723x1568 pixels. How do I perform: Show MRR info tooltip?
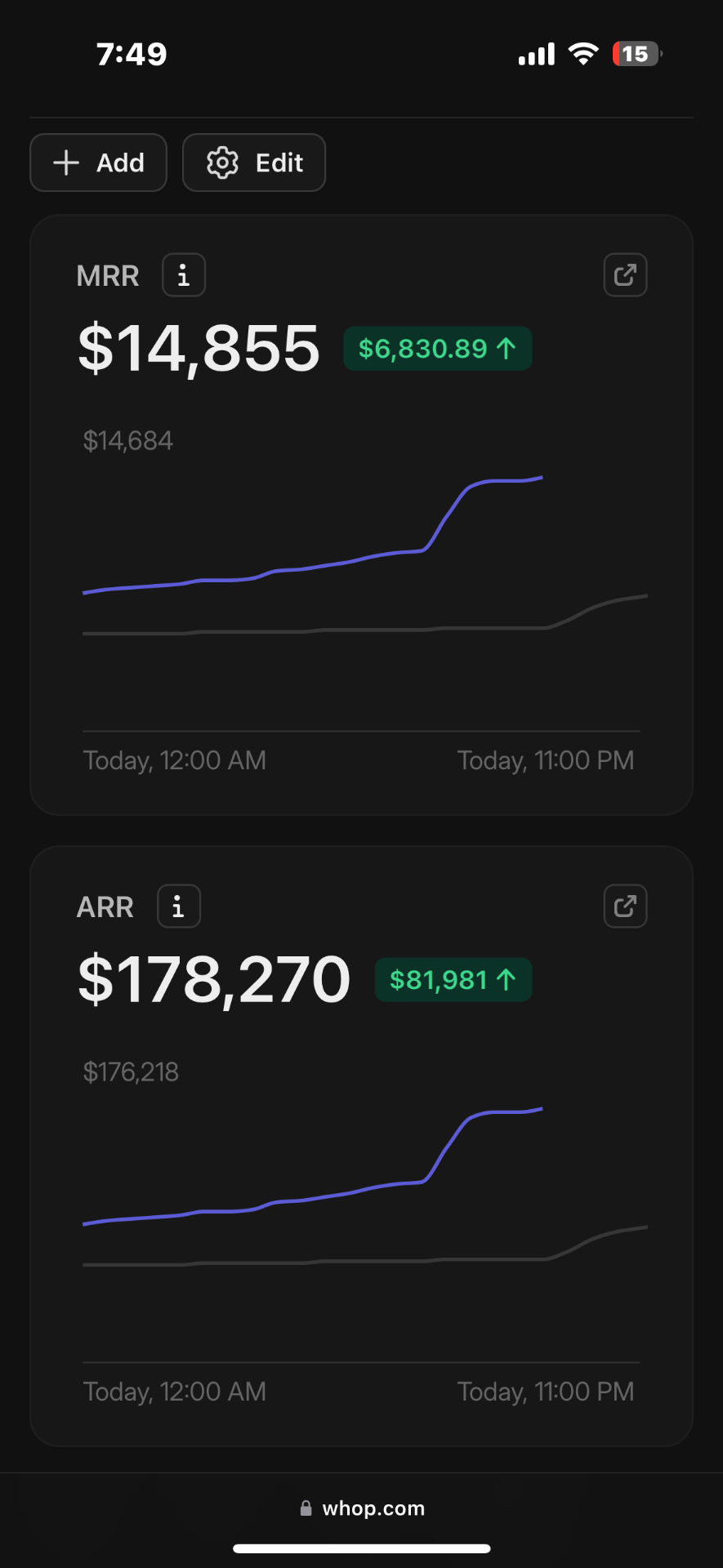pos(184,275)
